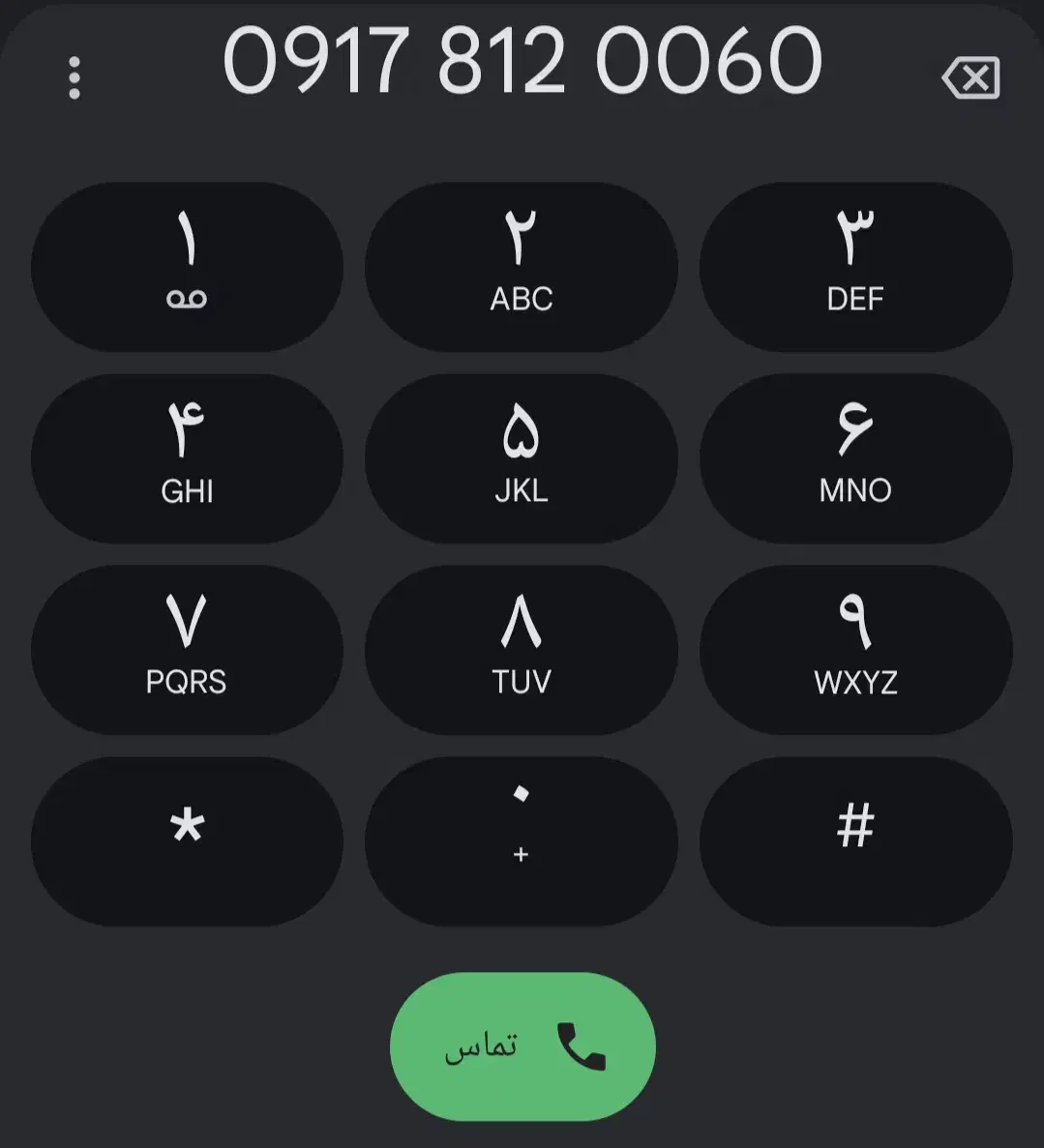Tap the hash # key
Screen dimensions: 1044x1148
pos(855,840)
